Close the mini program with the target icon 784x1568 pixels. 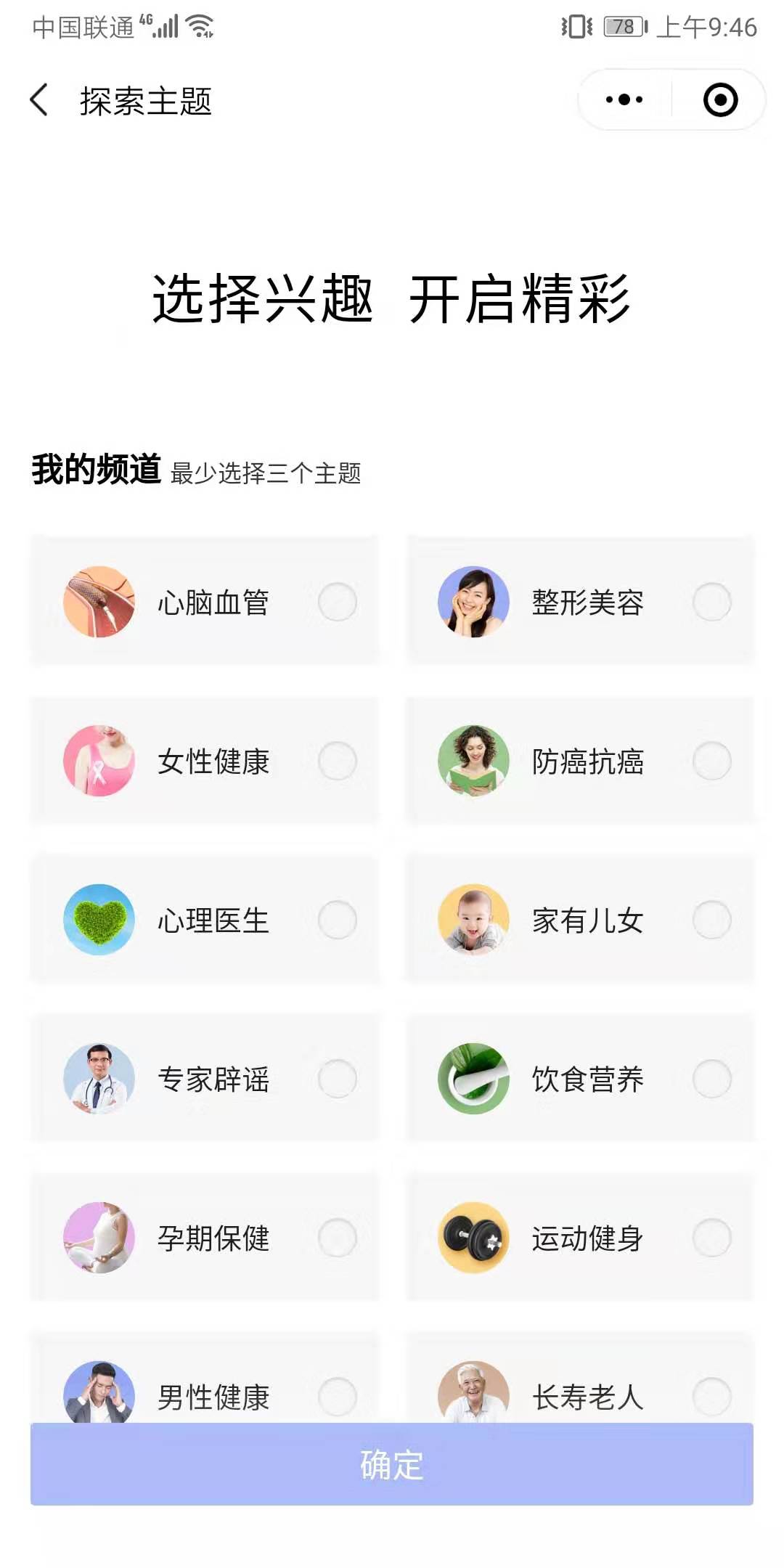click(720, 100)
